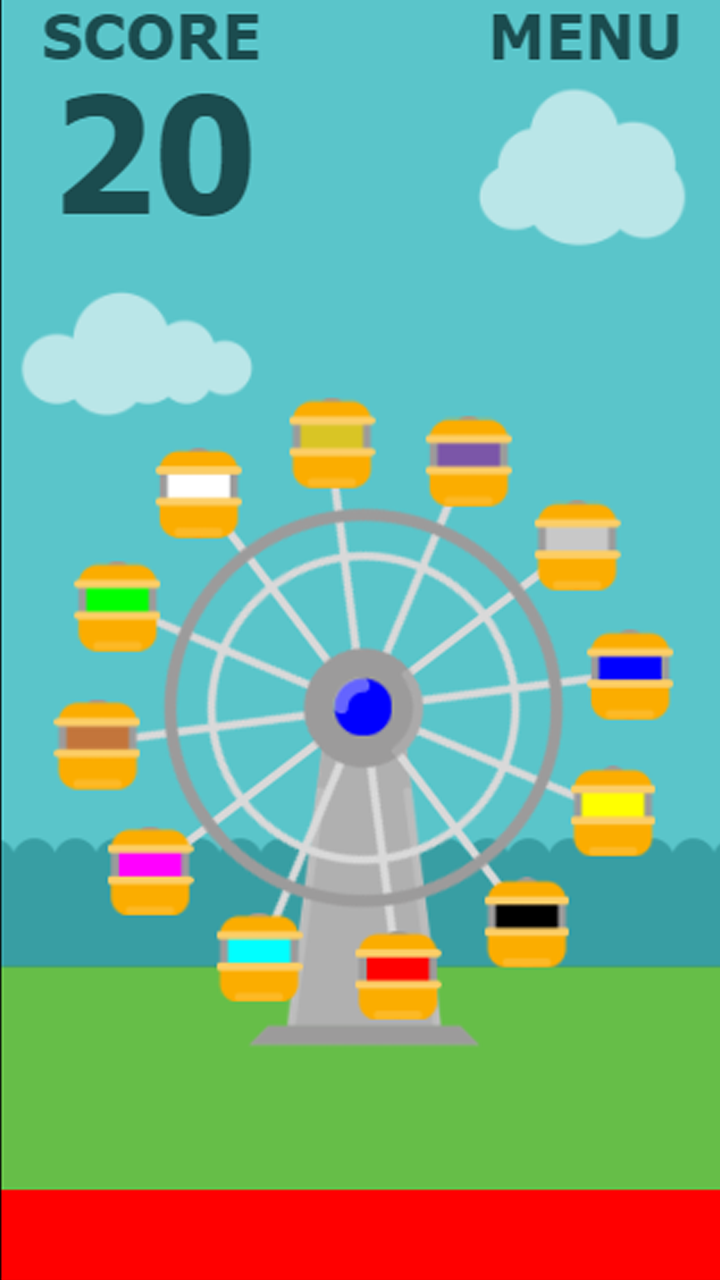This screenshot has height=1280, width=720.
Task: Tap the black Ferris wheel cabin
Action: click(x=527, y=923)
